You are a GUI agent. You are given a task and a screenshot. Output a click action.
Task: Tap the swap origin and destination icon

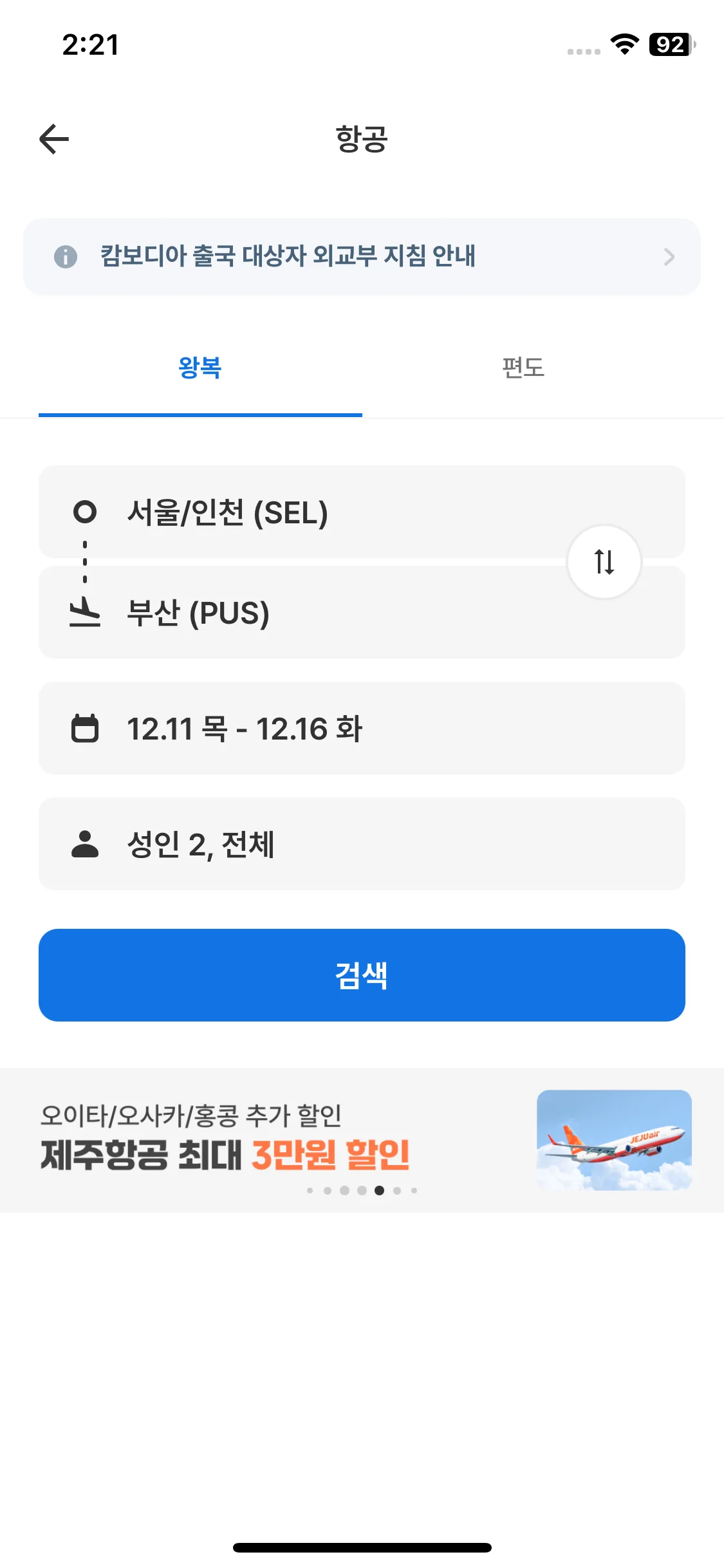point(604,562)
